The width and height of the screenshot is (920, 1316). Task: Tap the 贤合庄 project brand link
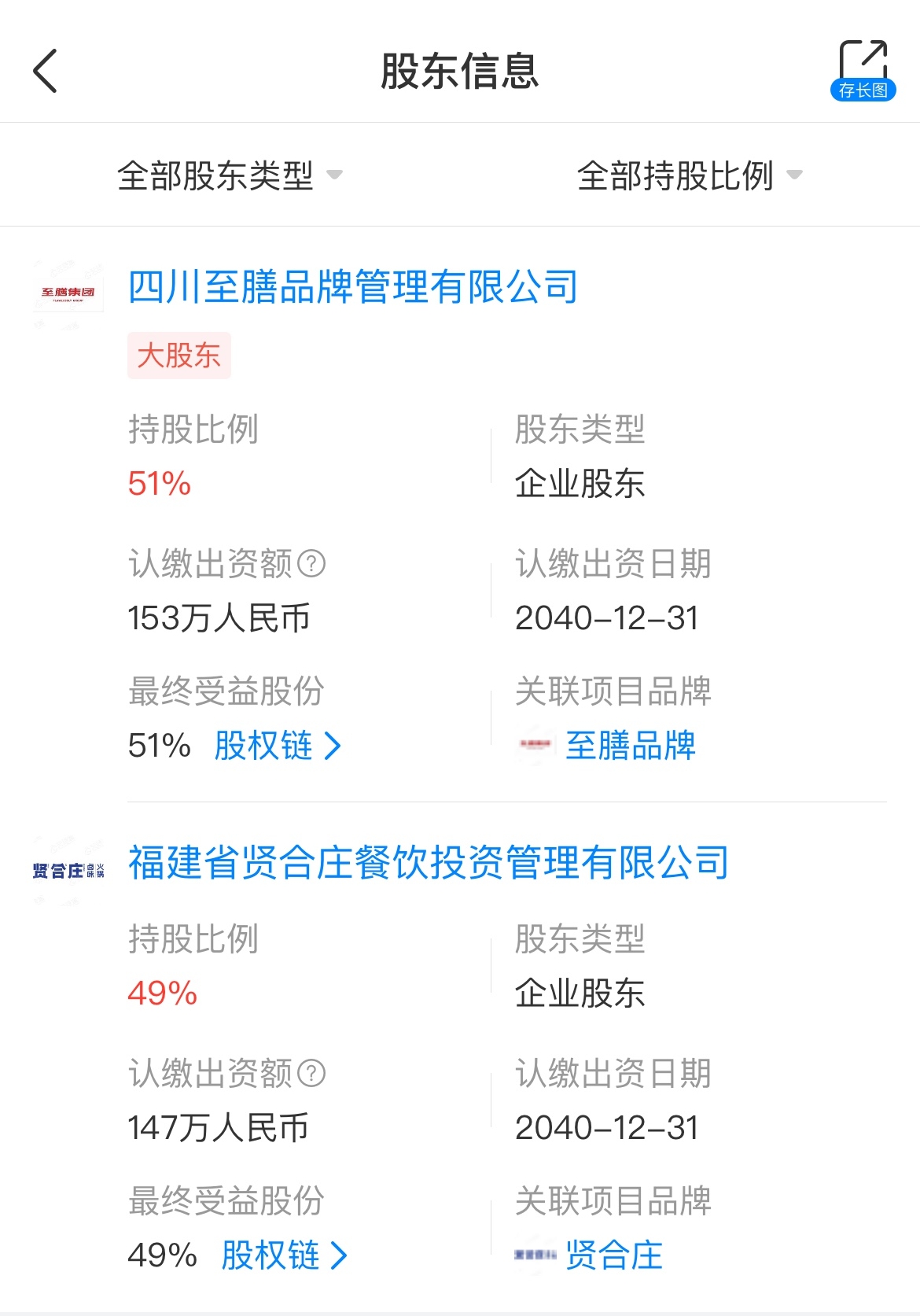613,1255
